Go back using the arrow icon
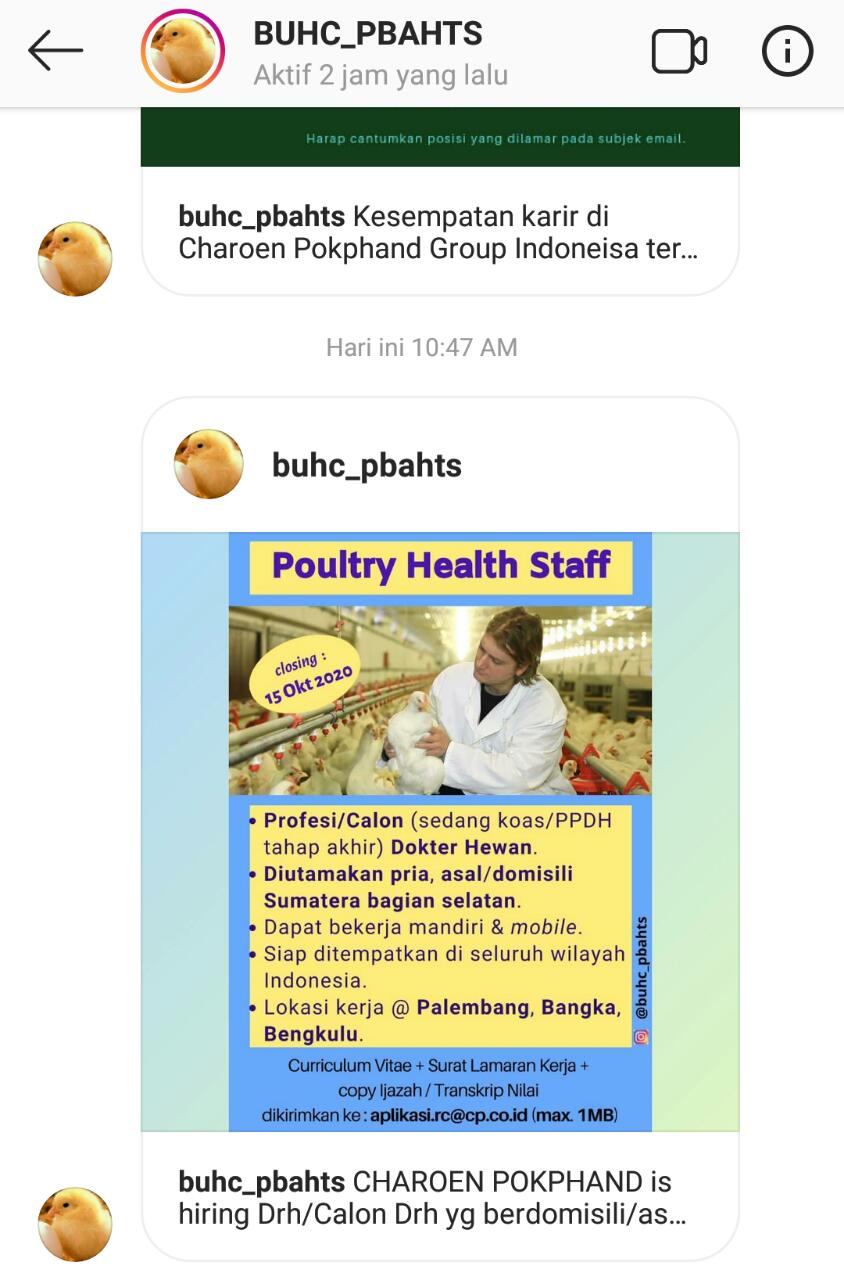The width and height of the screenshot is (844, 1280). coord(55,51)
